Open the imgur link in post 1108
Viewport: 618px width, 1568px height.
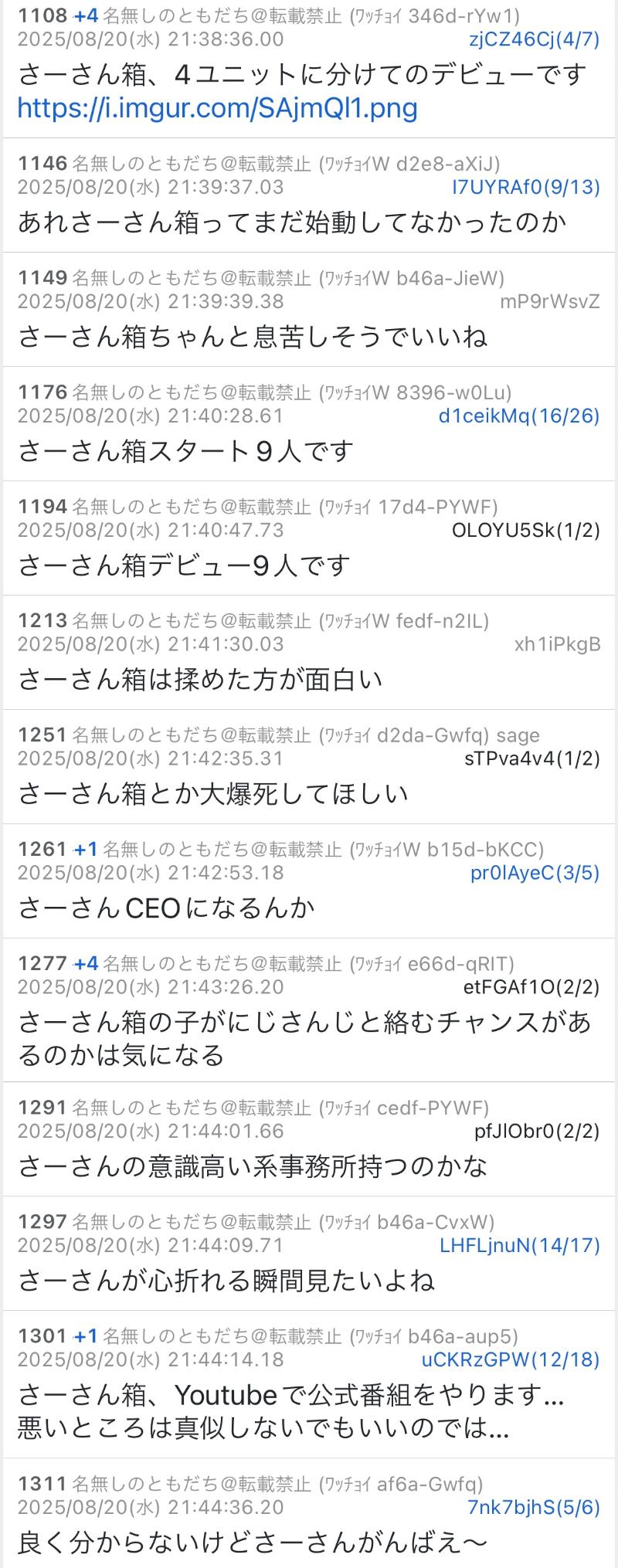217,108
